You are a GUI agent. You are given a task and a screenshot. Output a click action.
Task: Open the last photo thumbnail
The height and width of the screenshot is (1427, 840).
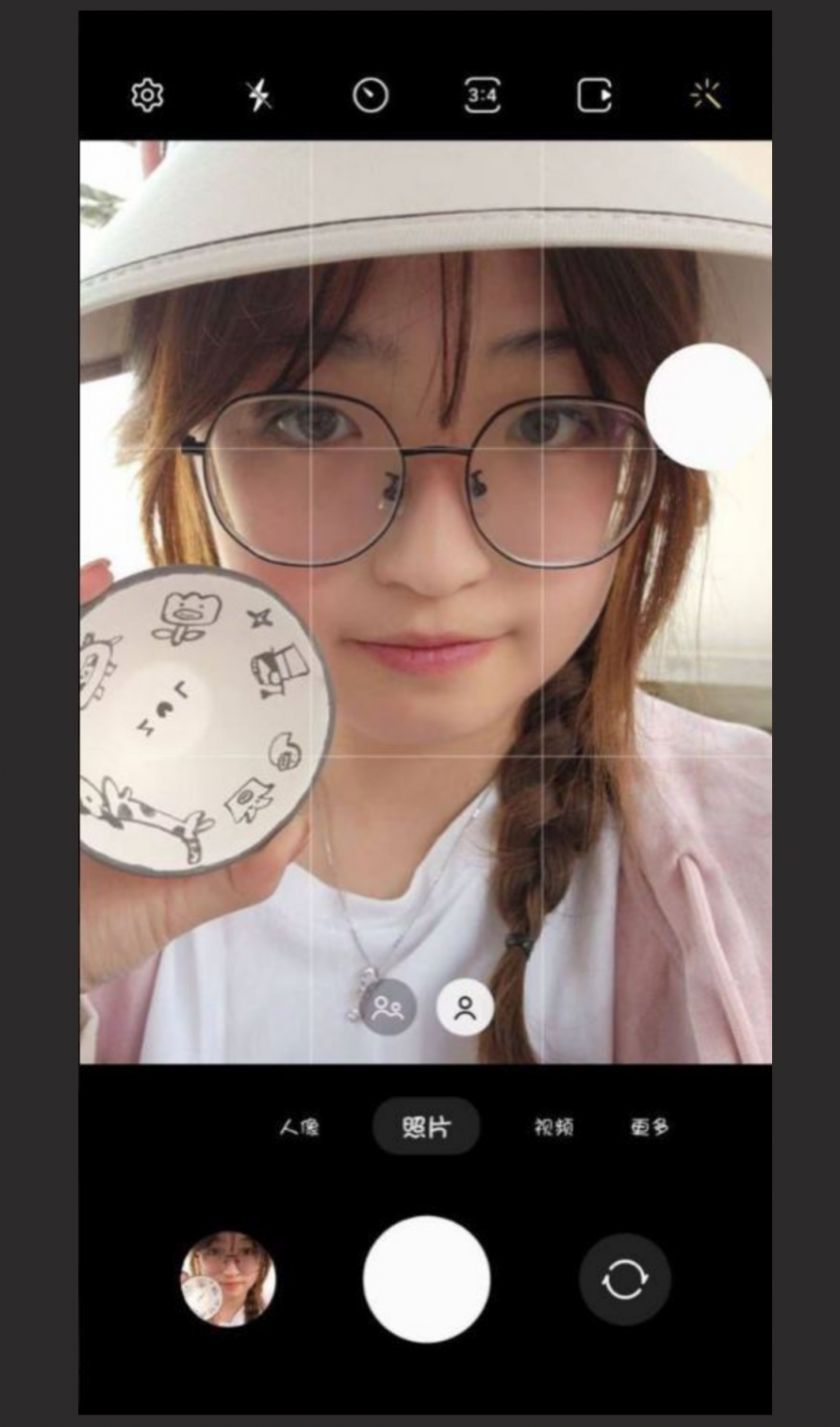coord(228,1279)
